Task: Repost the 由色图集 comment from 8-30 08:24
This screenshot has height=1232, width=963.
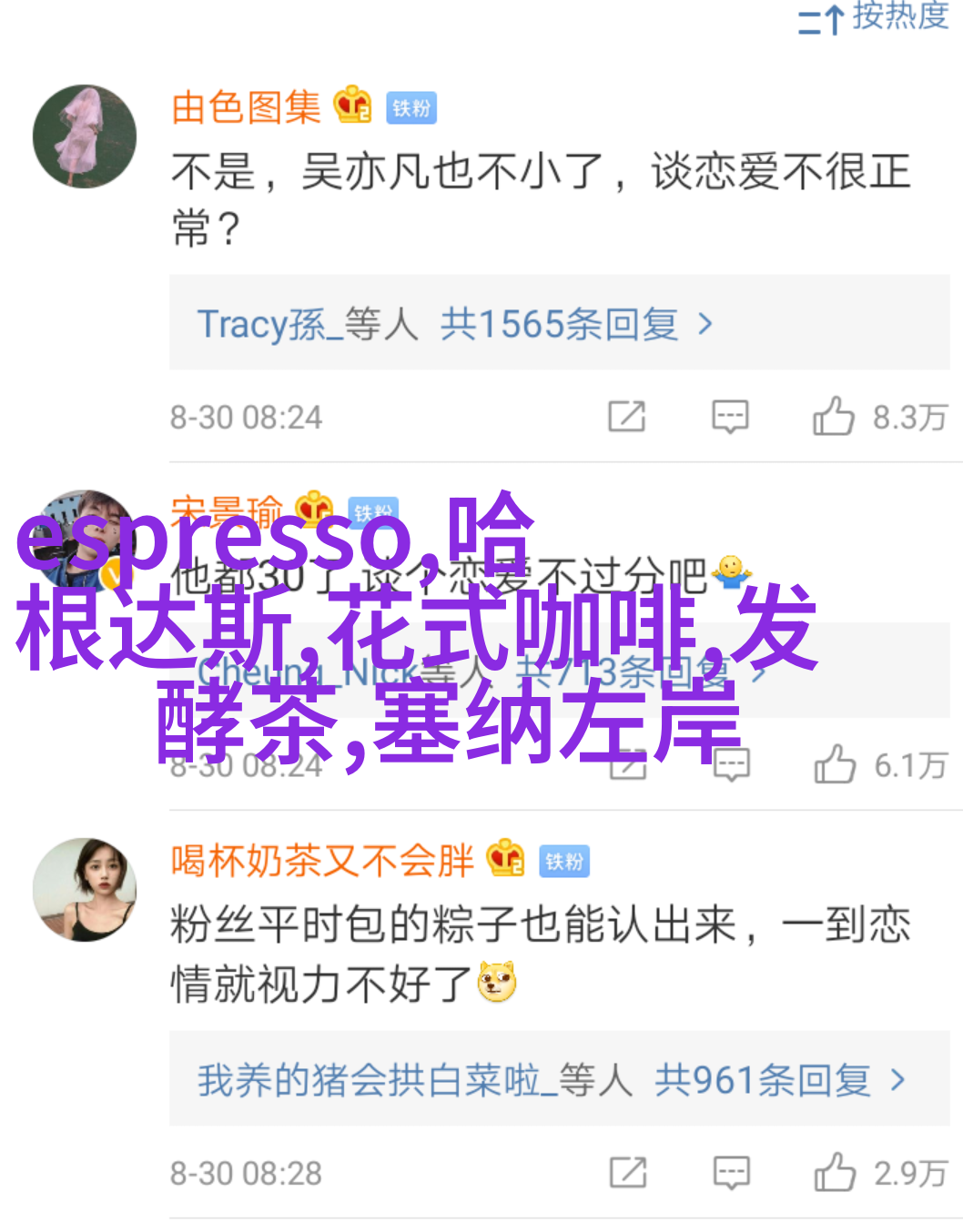Action: (x=626, y=417)
